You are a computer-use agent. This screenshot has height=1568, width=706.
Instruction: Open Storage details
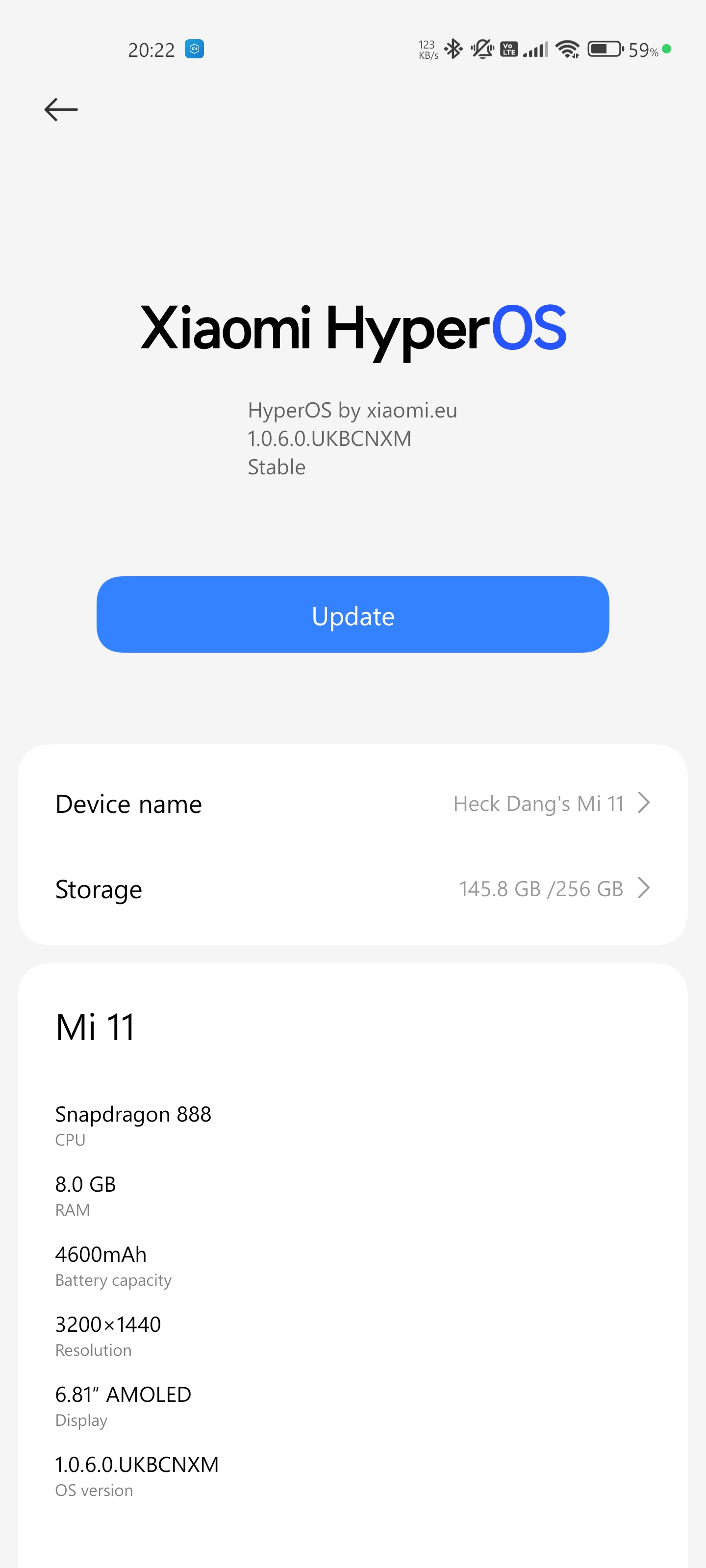click(x=353, y=889)
